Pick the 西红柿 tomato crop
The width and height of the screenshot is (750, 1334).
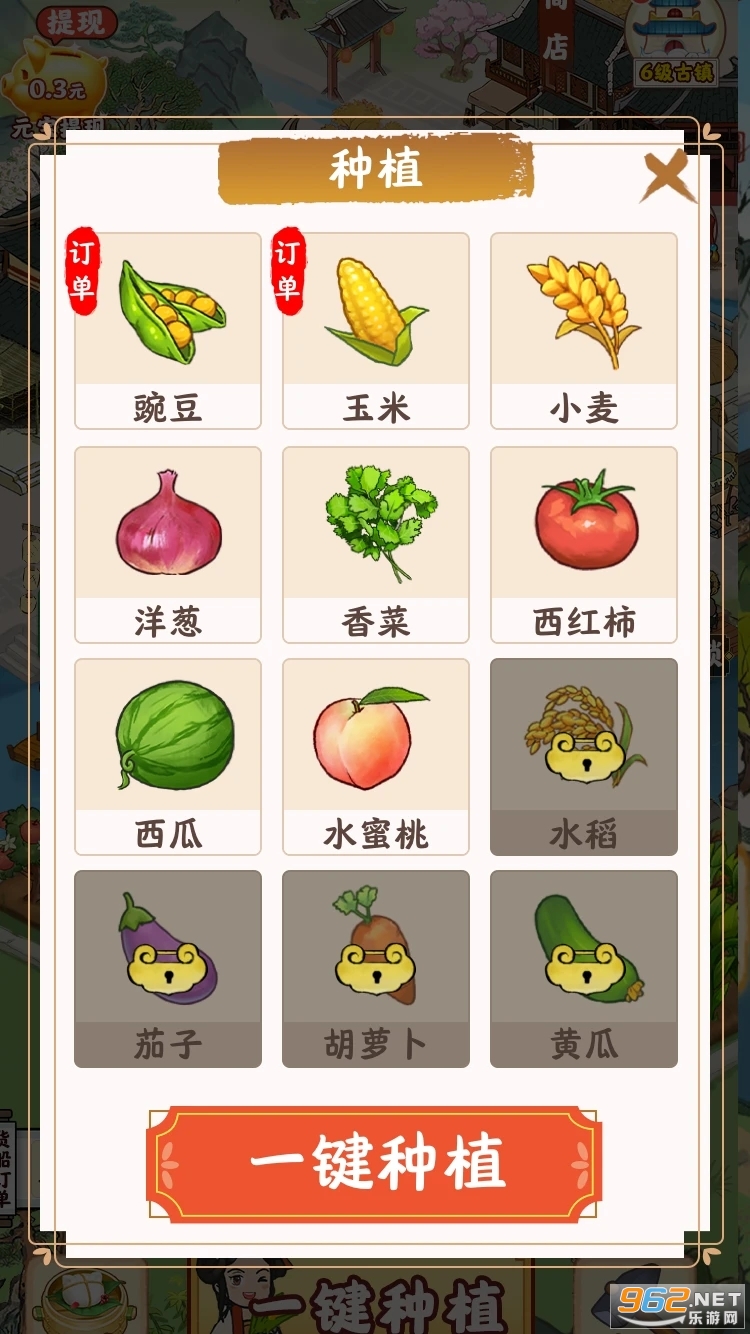(x=584, y=544)
